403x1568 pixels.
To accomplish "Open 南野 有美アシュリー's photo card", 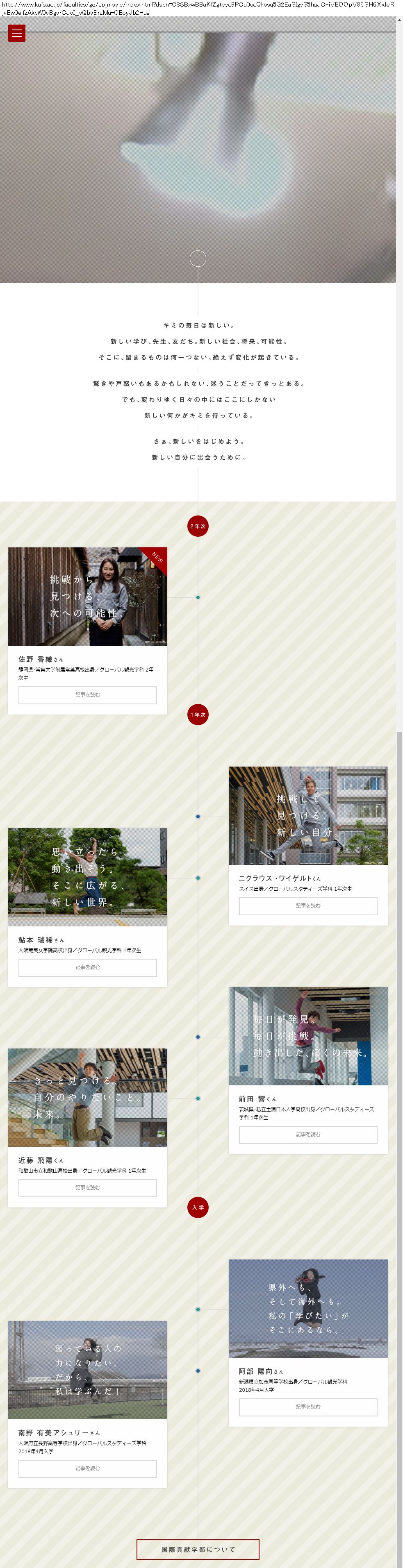I will pos(88,1370).
